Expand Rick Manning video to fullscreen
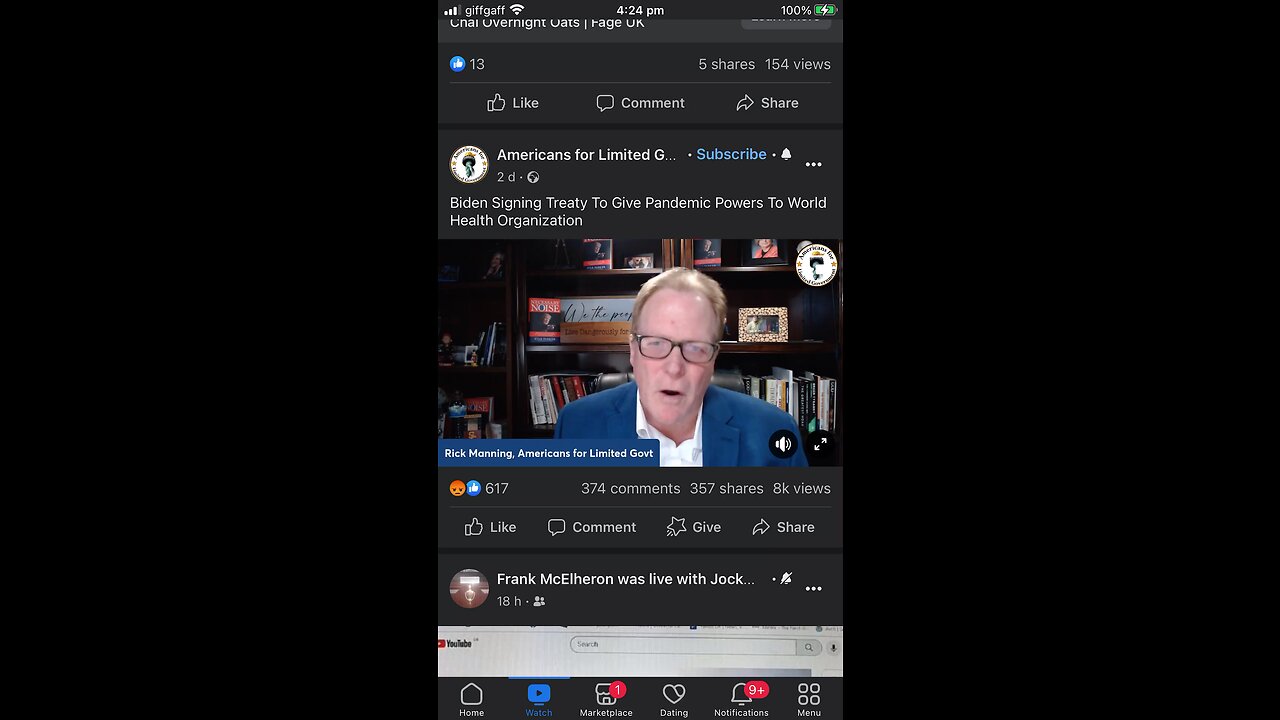Image resolution: width=1280 pixels, height=720 pixels. 820,444
